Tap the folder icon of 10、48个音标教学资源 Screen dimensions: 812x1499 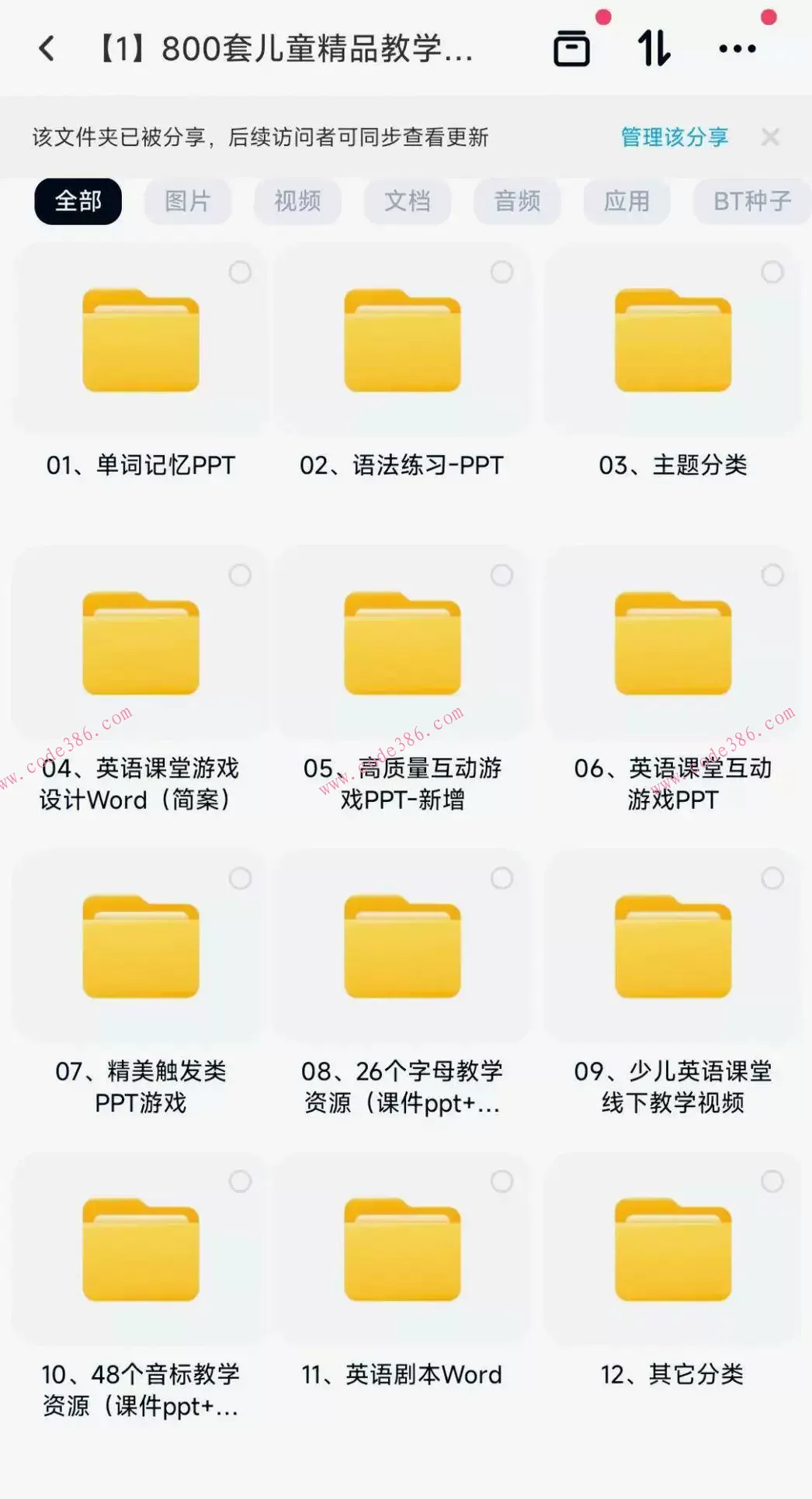click(x=140, y=1248)
